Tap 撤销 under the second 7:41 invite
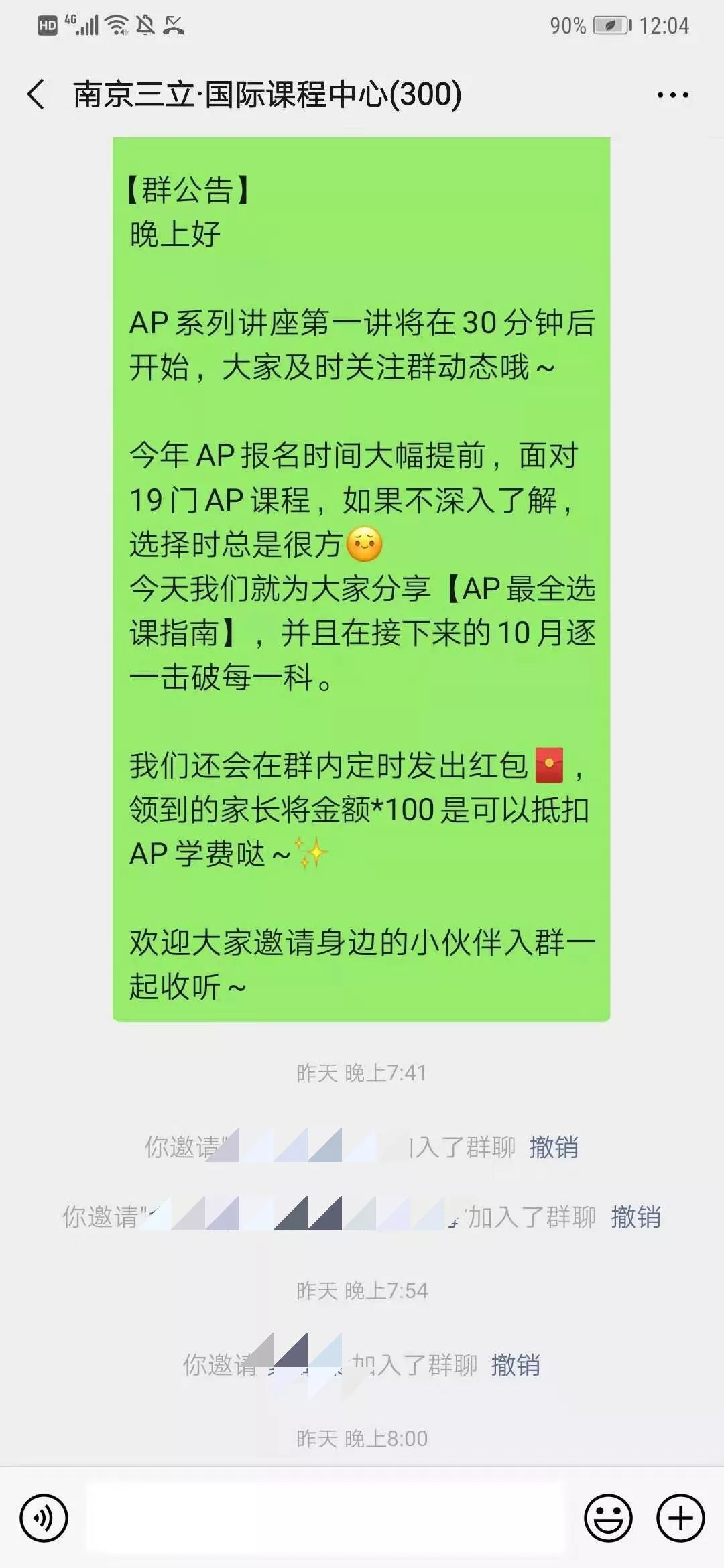 coord(636,1217)
